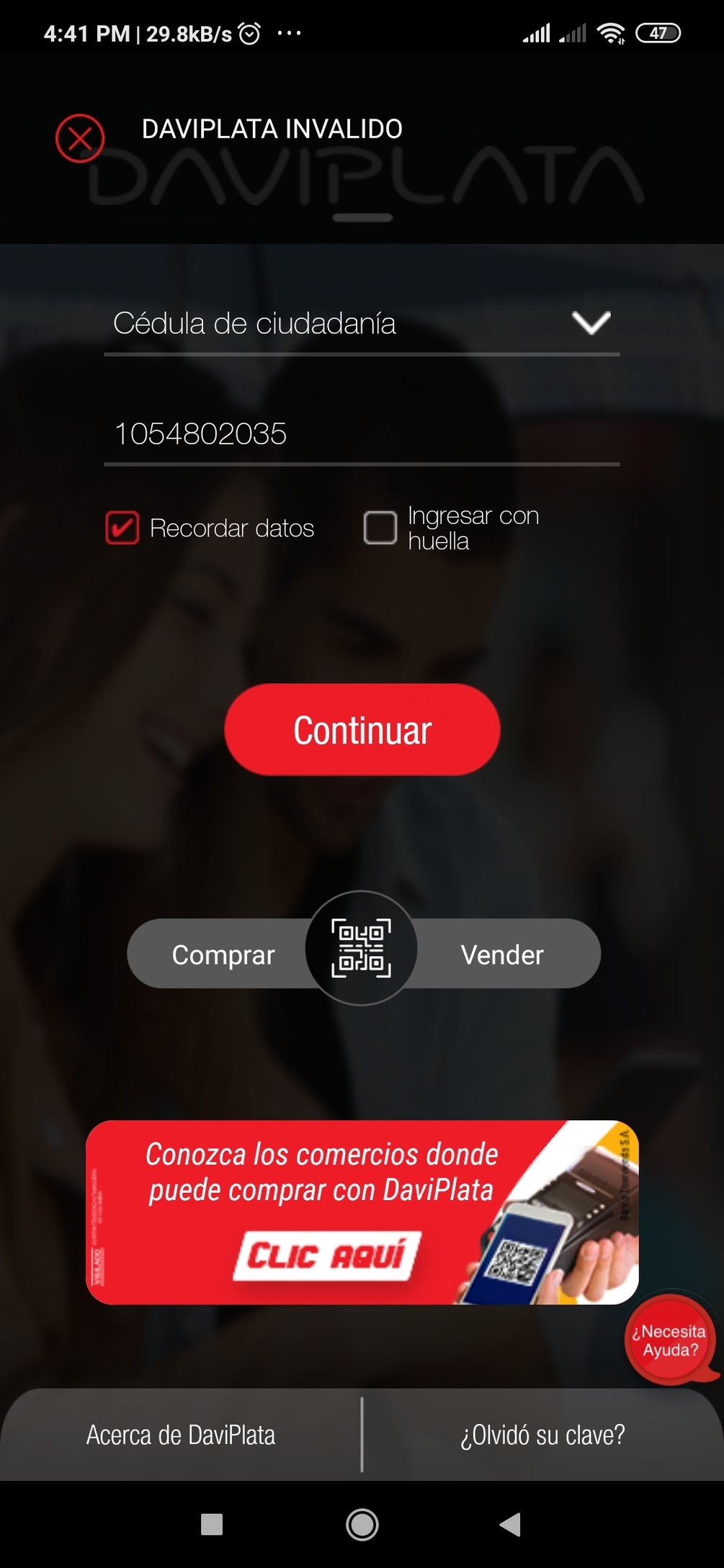Go to the system home screen
The image size is (724, 1568).
(362, 1524)
